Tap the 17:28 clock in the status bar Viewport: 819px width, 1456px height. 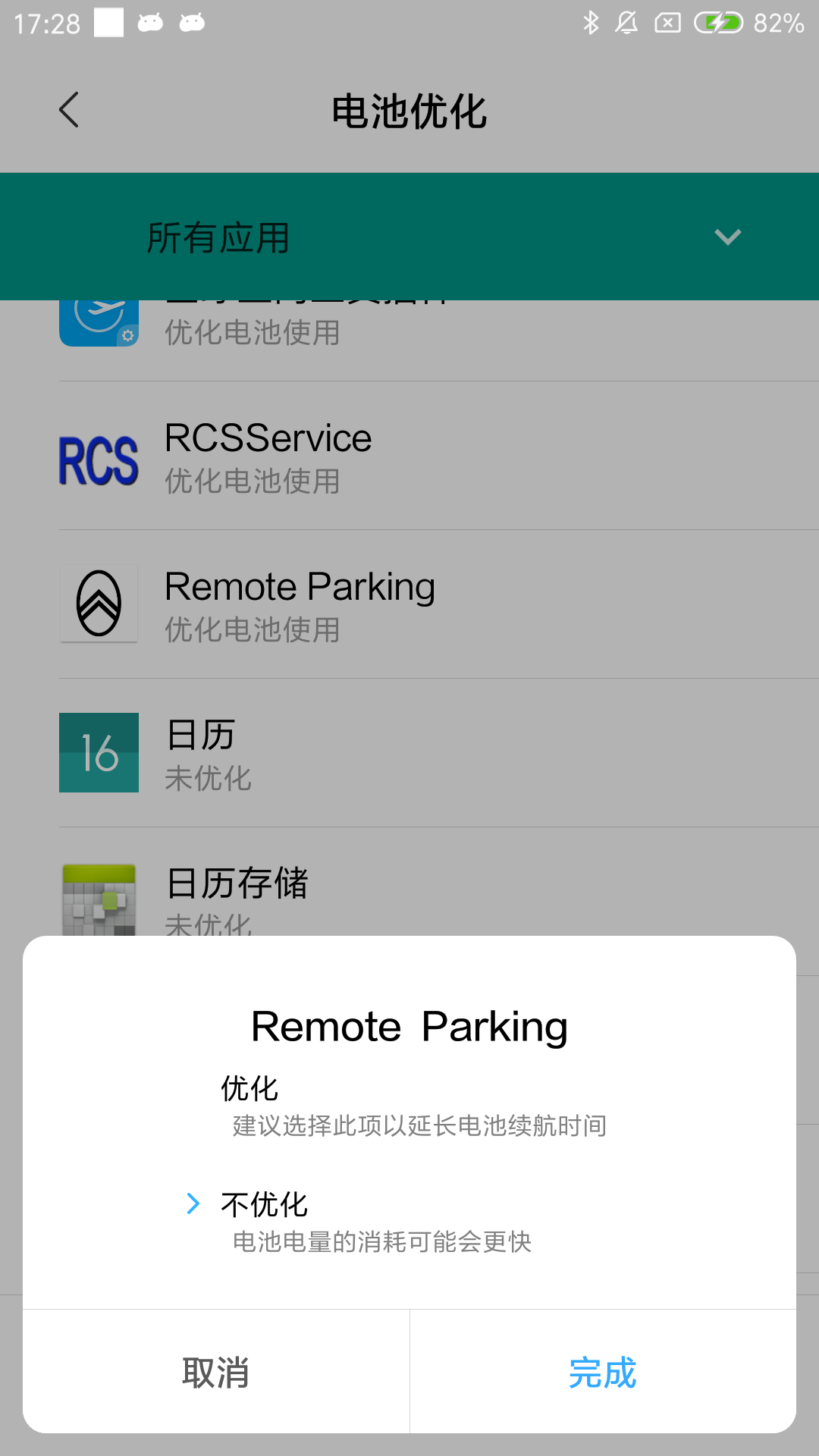tap(44, 23)
